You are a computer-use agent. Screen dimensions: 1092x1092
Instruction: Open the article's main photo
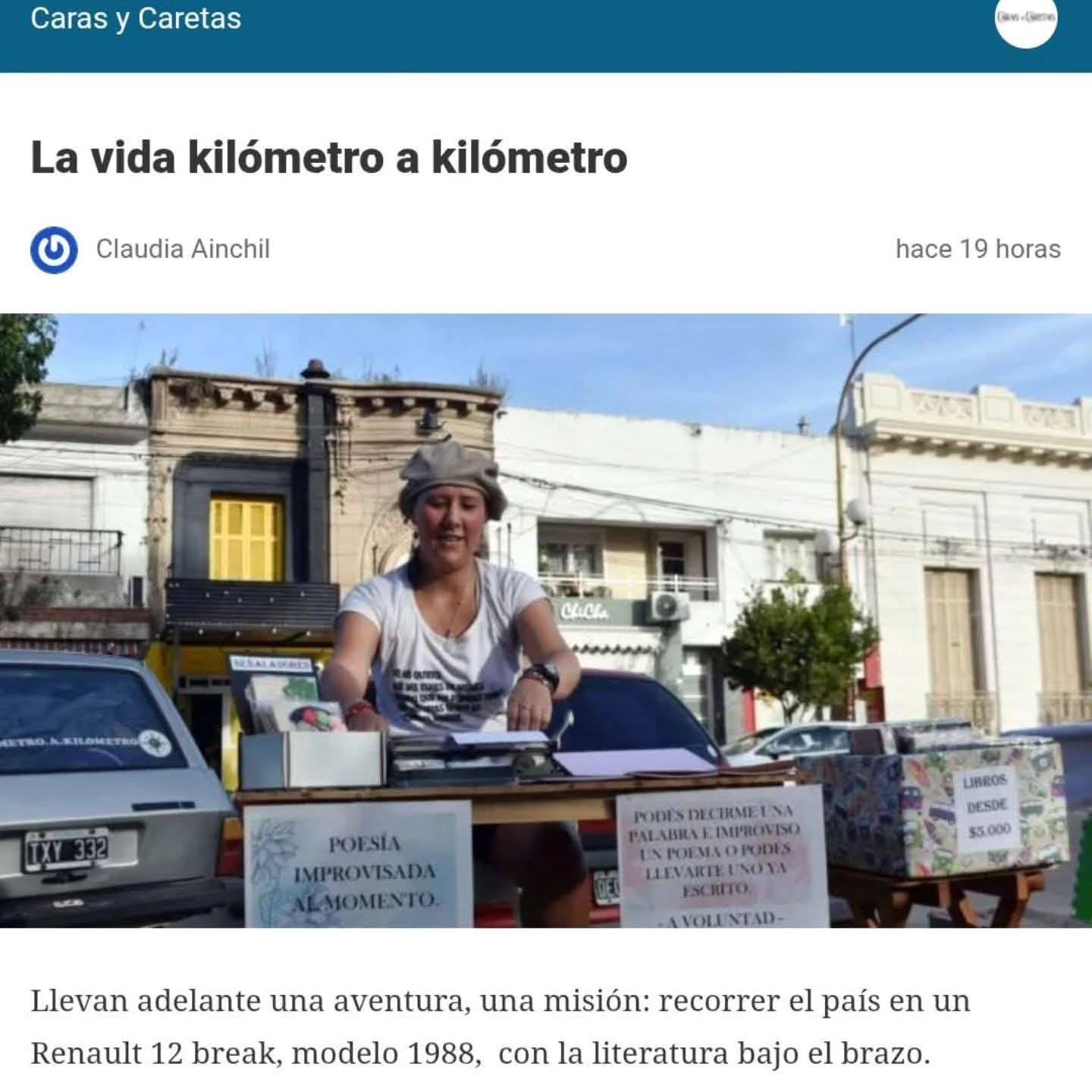(x=546, y=620)
